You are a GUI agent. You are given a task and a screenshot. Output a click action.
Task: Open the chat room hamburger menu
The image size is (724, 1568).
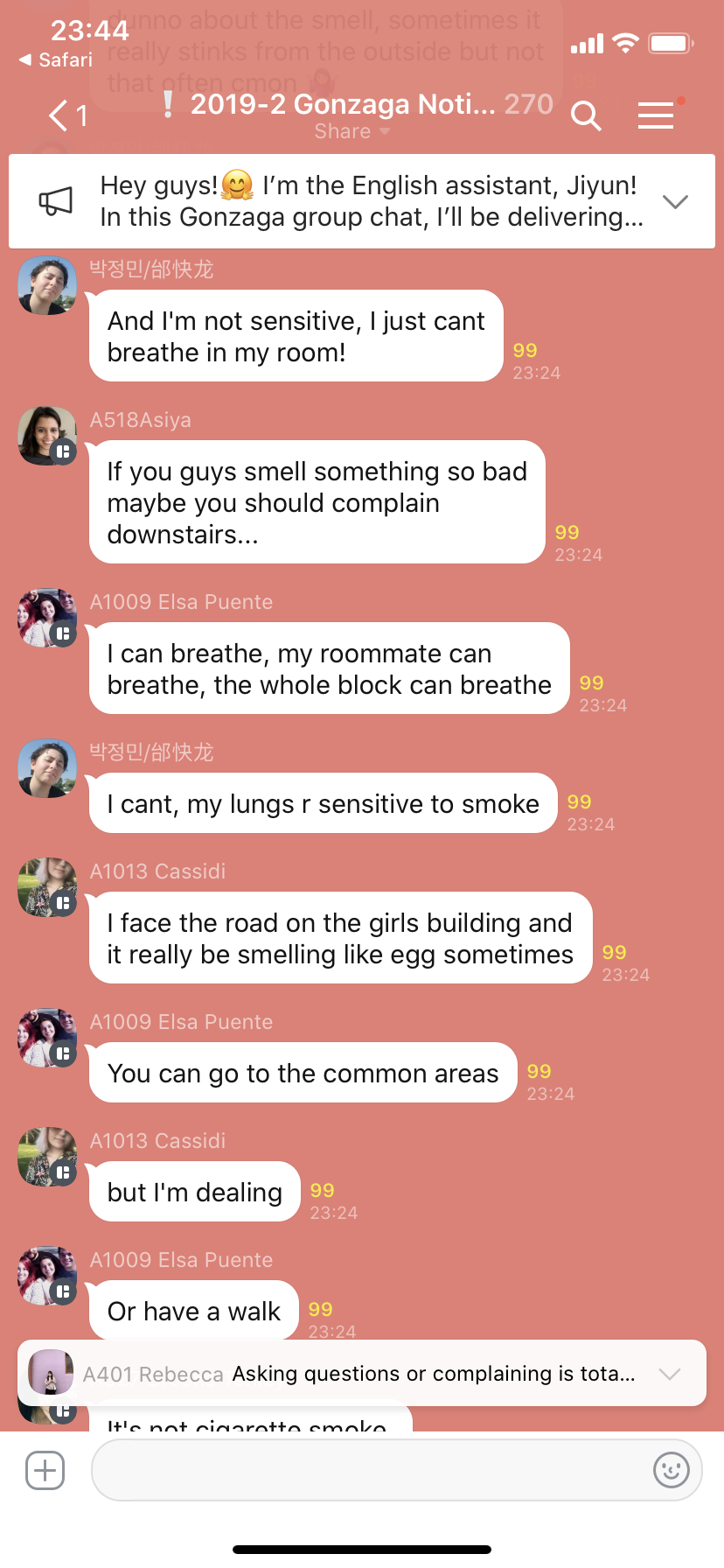[656, 115]
